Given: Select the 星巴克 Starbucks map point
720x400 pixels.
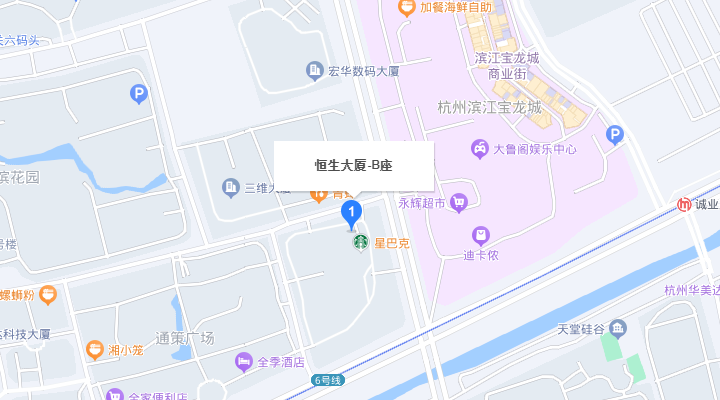Looking at the screenshot, I should 360,242.
